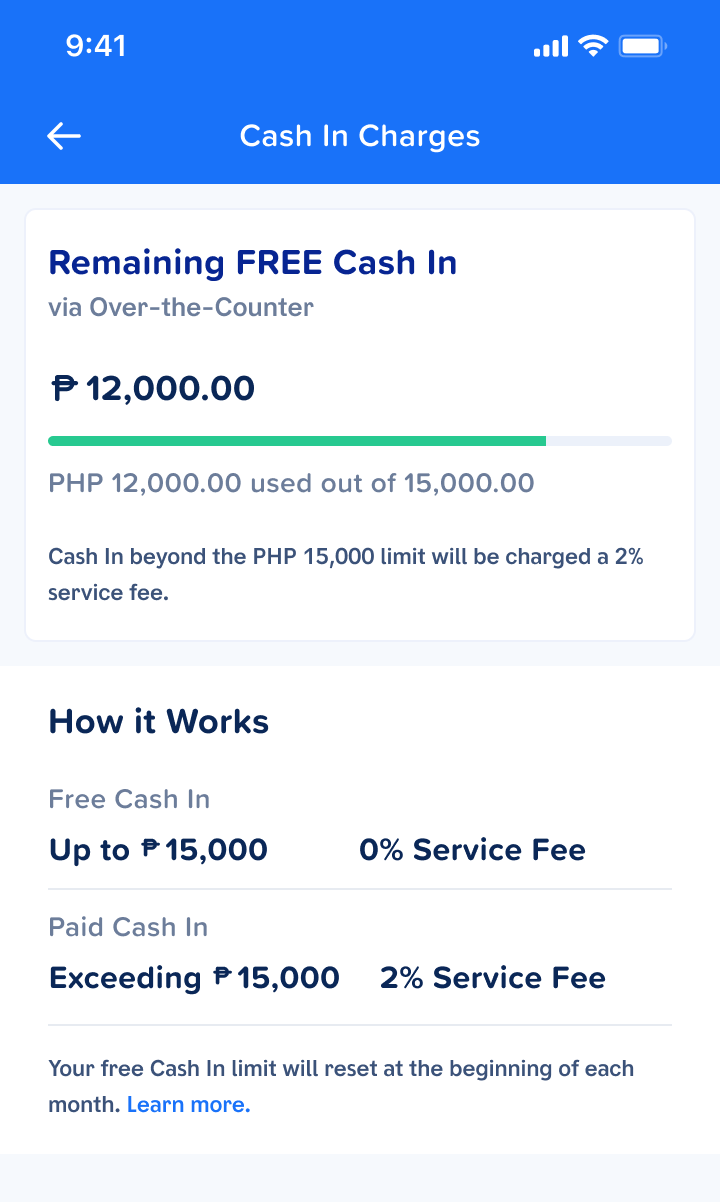Tap the Free Cash In section label

tap(129, 799)
